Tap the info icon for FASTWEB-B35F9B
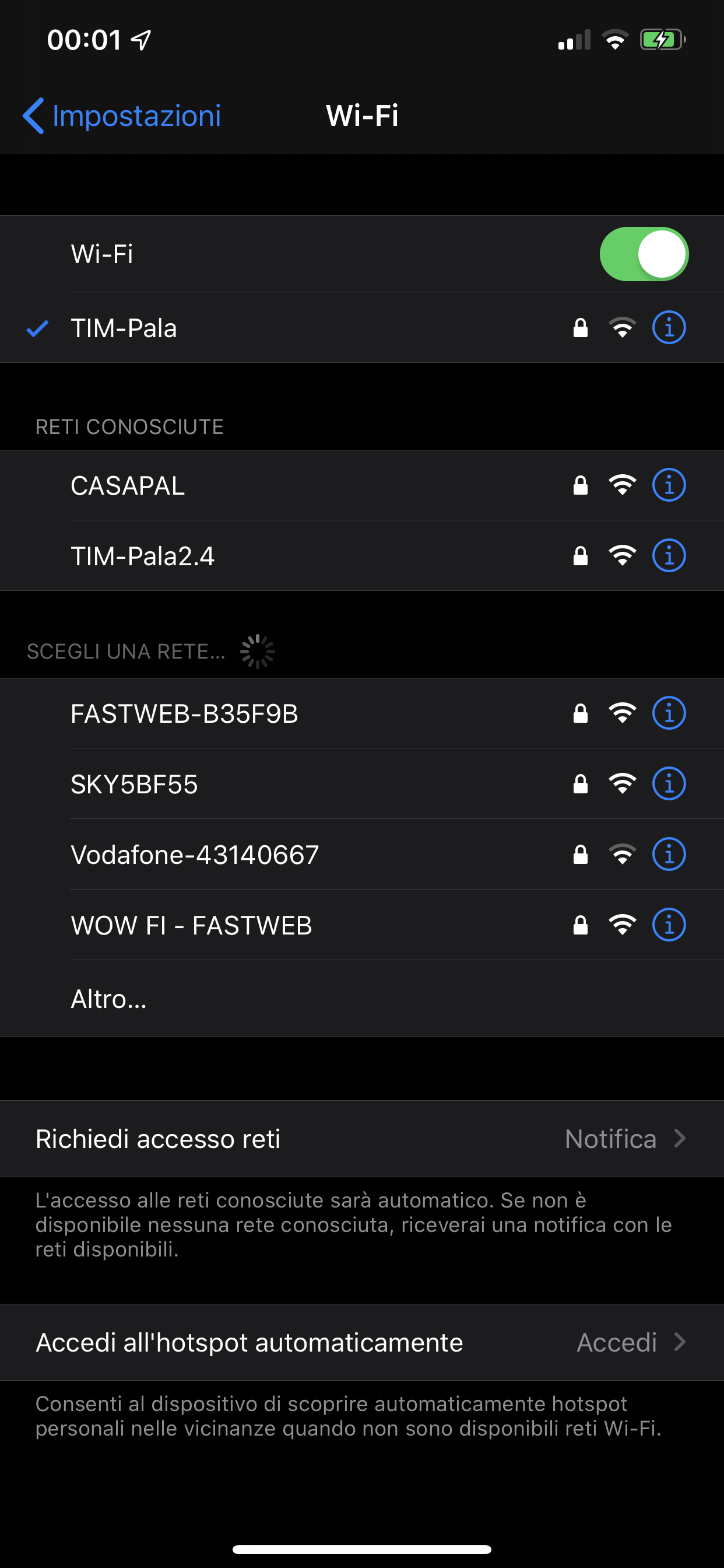 (669, 713)
